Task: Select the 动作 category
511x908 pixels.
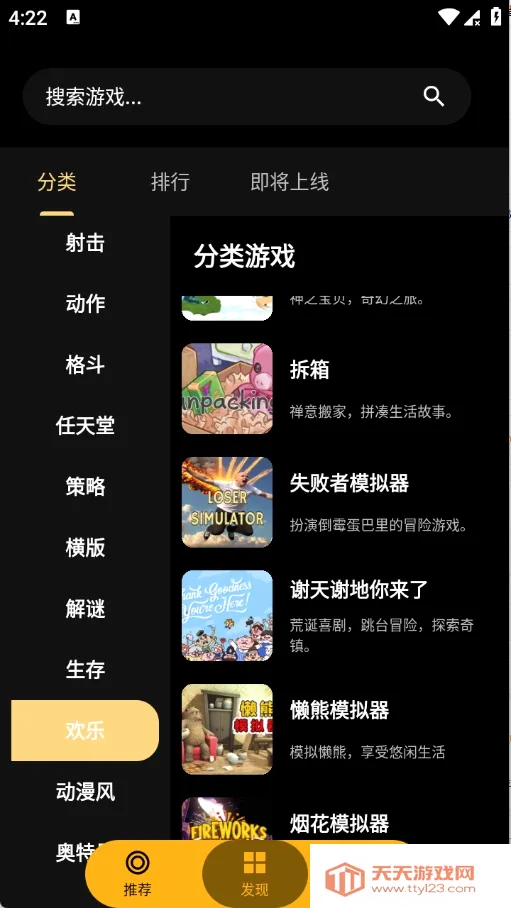Action: click(85, 303)
